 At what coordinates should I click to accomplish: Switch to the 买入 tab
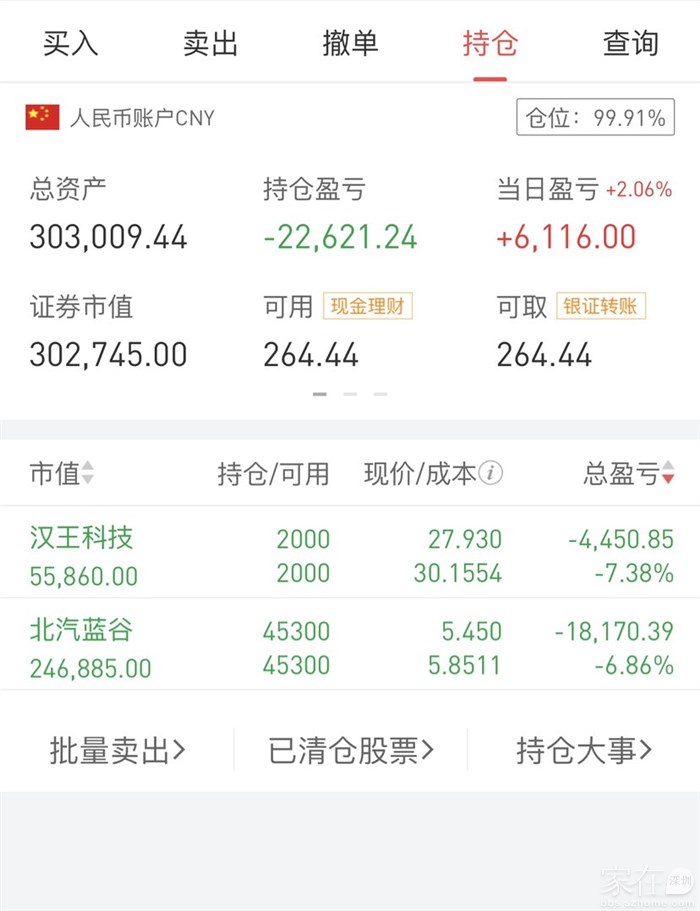point(70,43)
